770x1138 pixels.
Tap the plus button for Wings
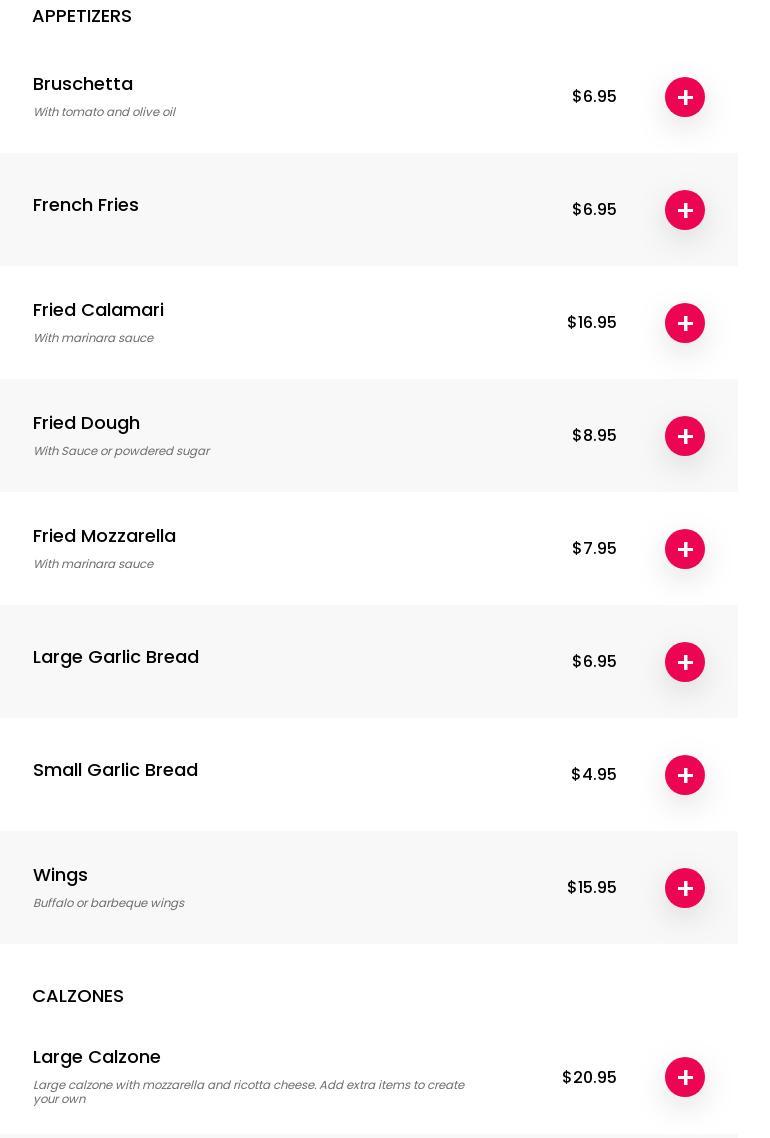pos(685,888)
